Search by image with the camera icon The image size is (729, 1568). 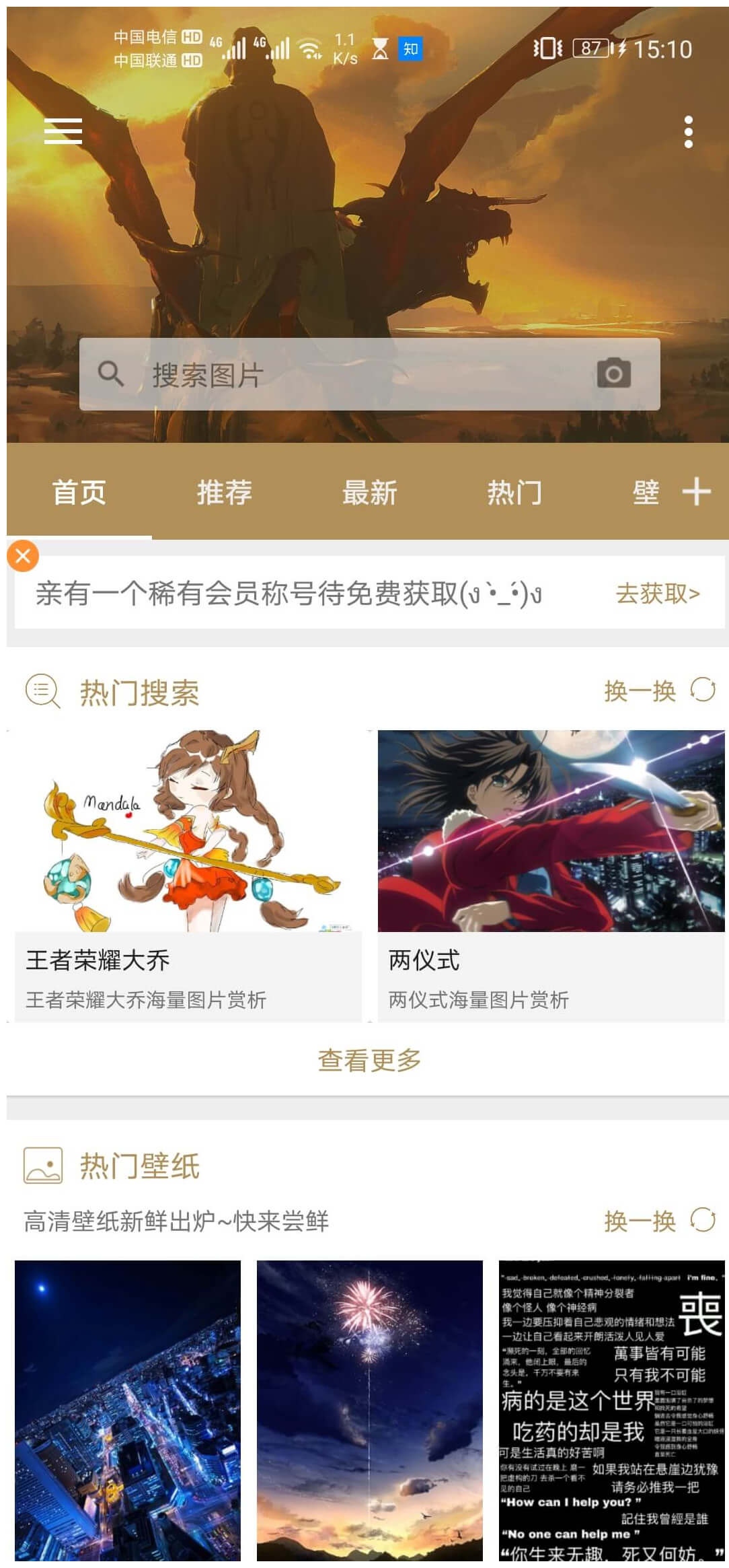(613, 373)
